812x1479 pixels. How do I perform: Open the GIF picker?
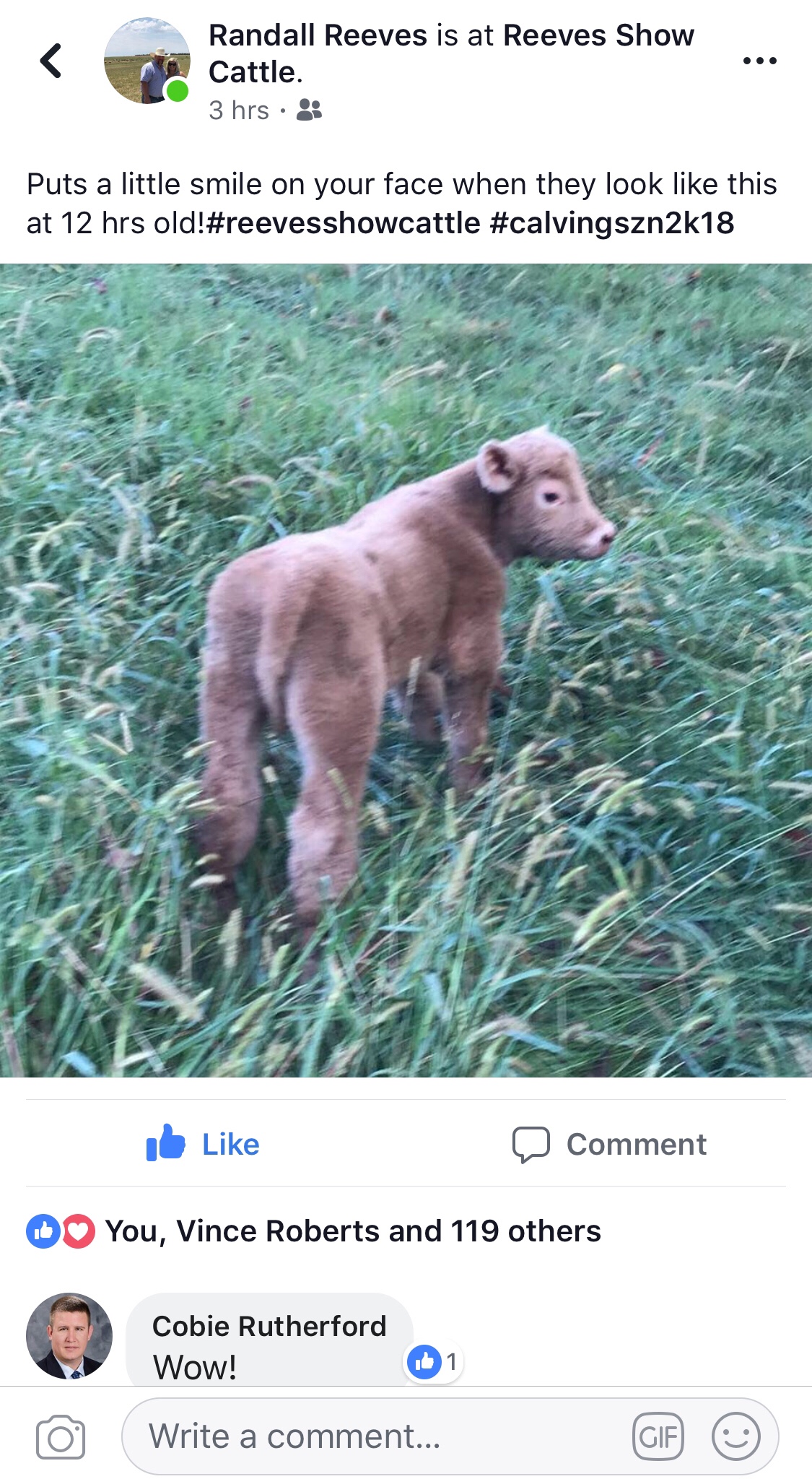point(658,1437)
